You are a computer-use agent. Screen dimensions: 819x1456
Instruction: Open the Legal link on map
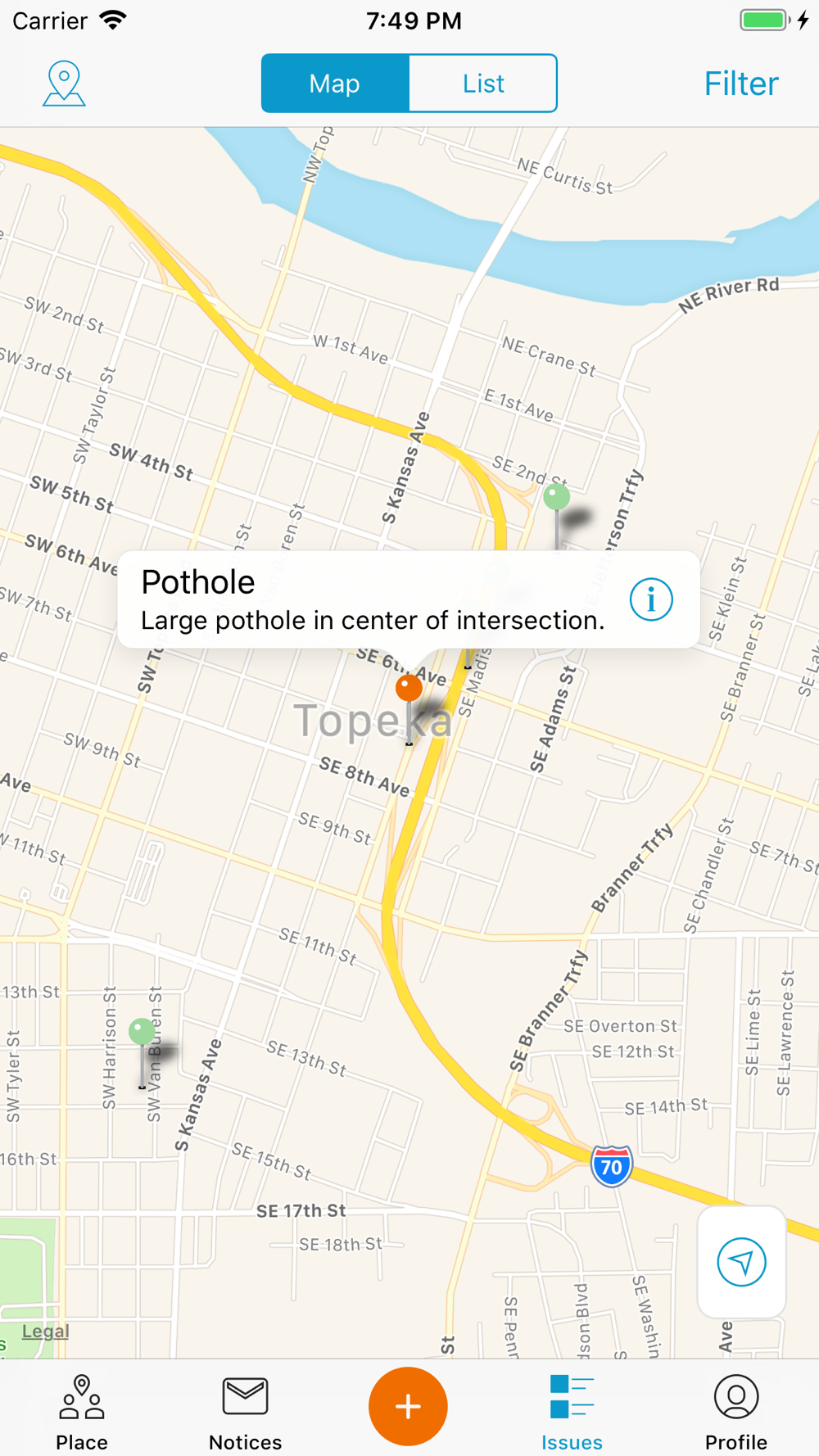(x=45, y=1332)
